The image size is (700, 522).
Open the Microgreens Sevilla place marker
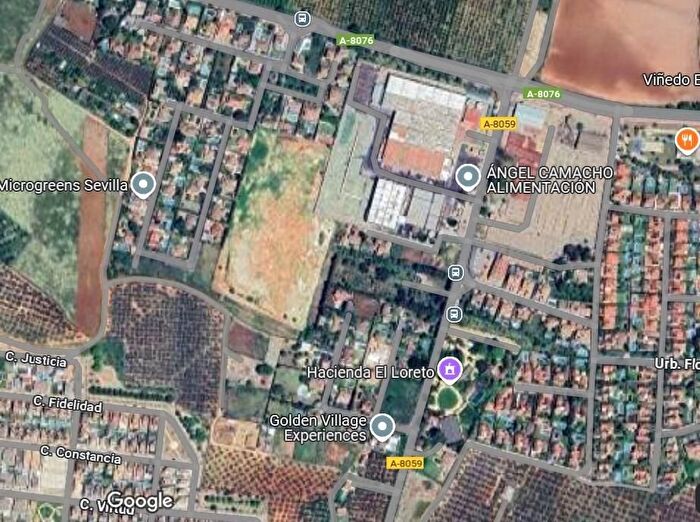144,185
